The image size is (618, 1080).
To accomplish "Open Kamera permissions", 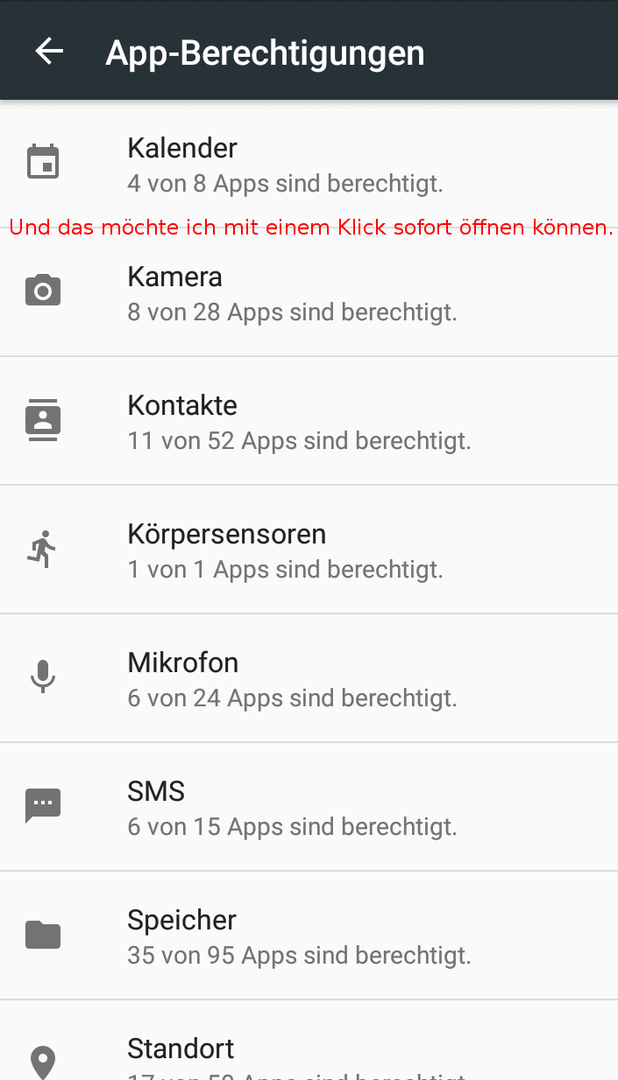I will click(309, 293).
